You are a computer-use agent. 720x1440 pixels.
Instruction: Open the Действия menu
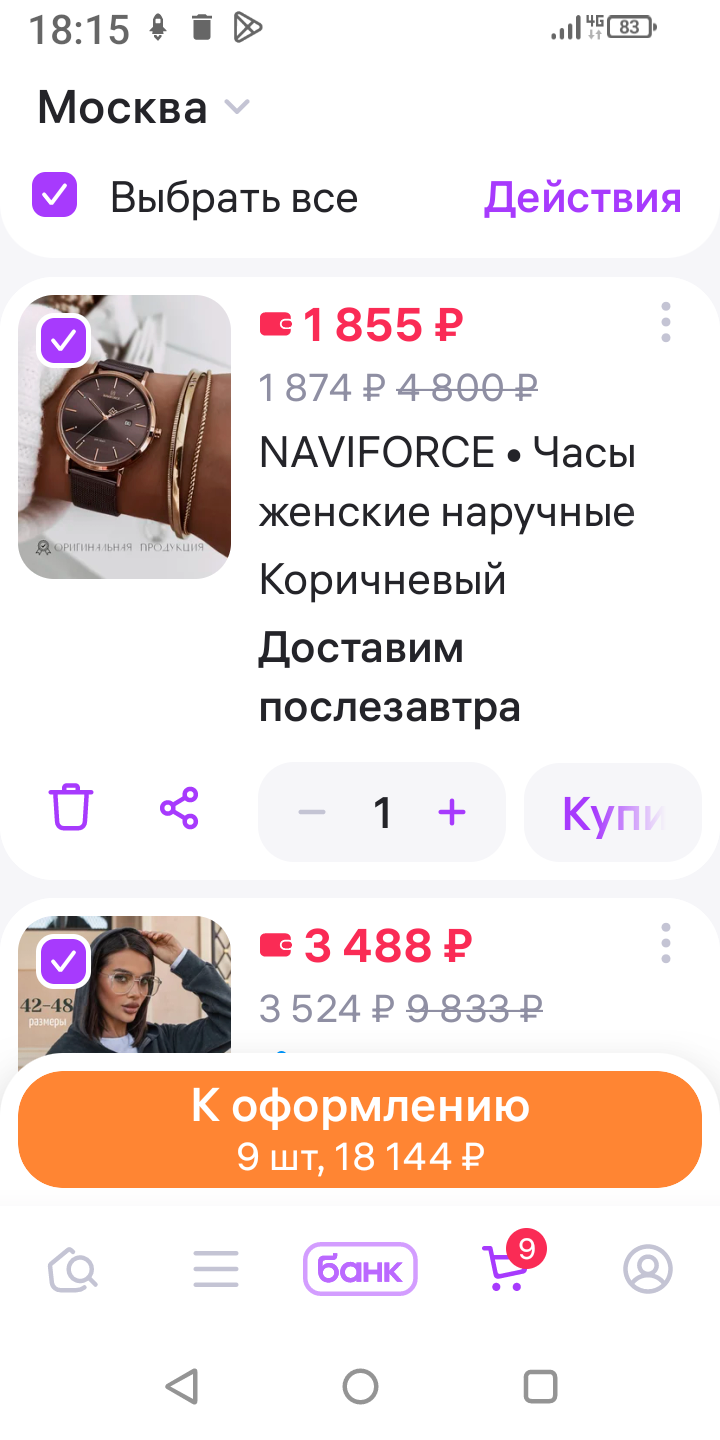pos(582,198)
